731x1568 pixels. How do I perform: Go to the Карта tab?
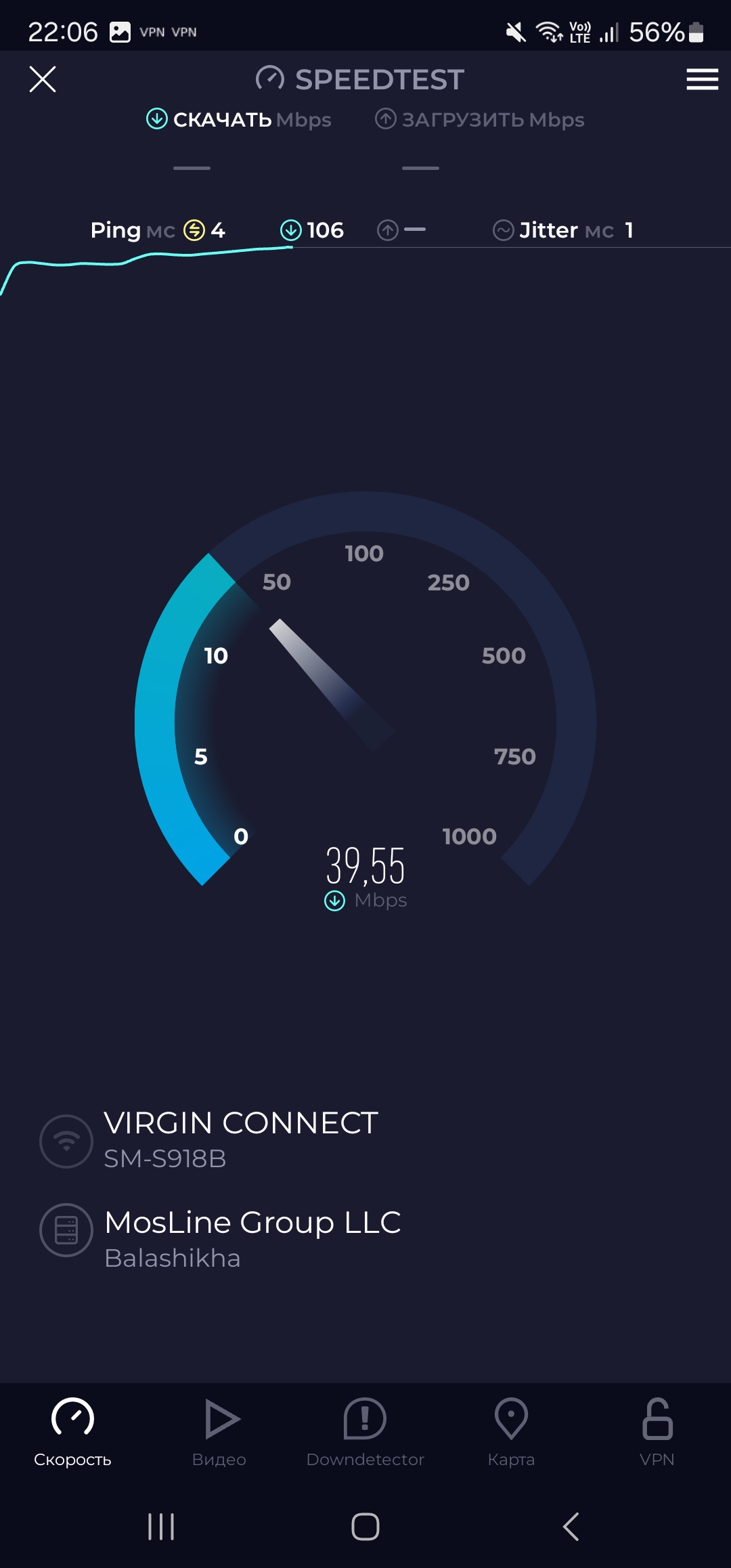(x=512, y=1432)
